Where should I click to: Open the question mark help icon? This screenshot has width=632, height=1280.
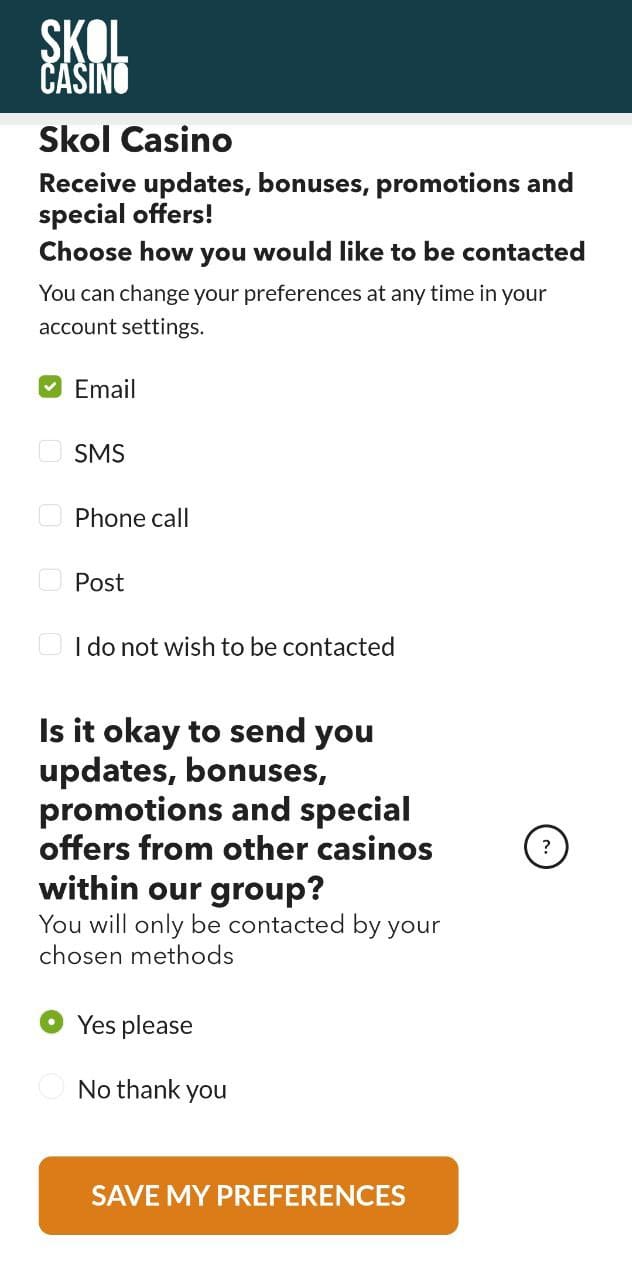pos(546,847)
